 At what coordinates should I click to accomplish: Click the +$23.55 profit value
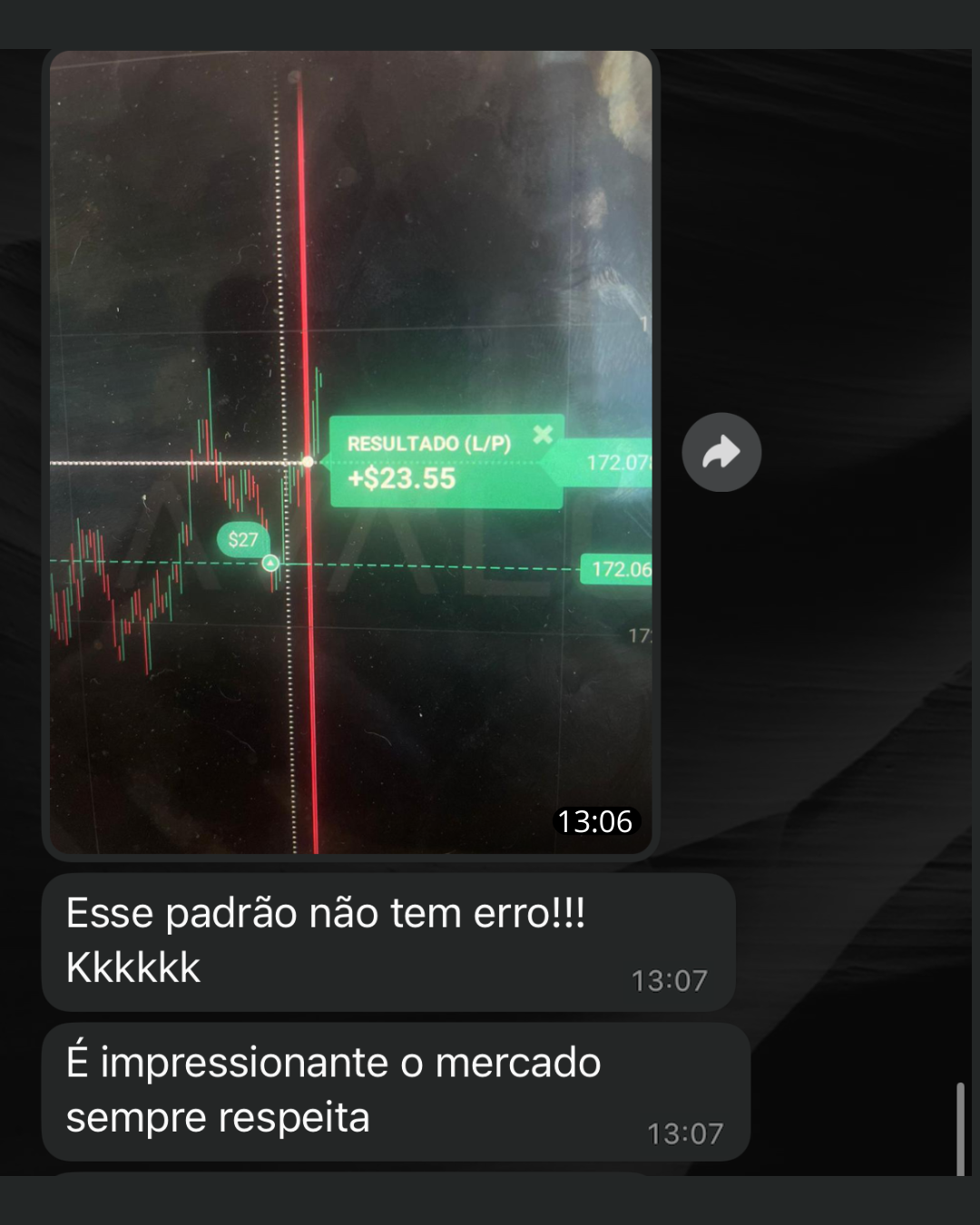(402, 479)
